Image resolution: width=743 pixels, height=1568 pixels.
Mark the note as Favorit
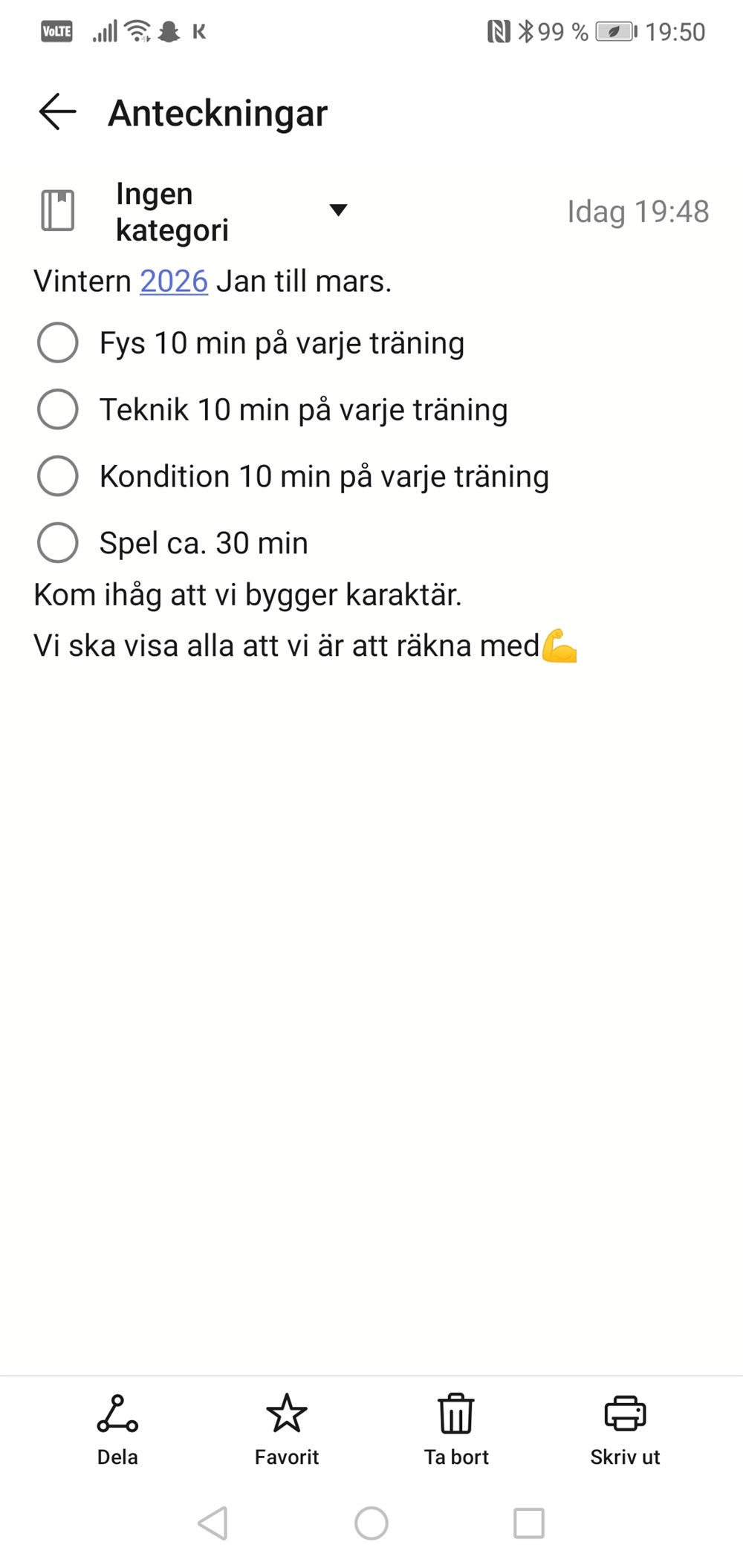pos(287,1429)
